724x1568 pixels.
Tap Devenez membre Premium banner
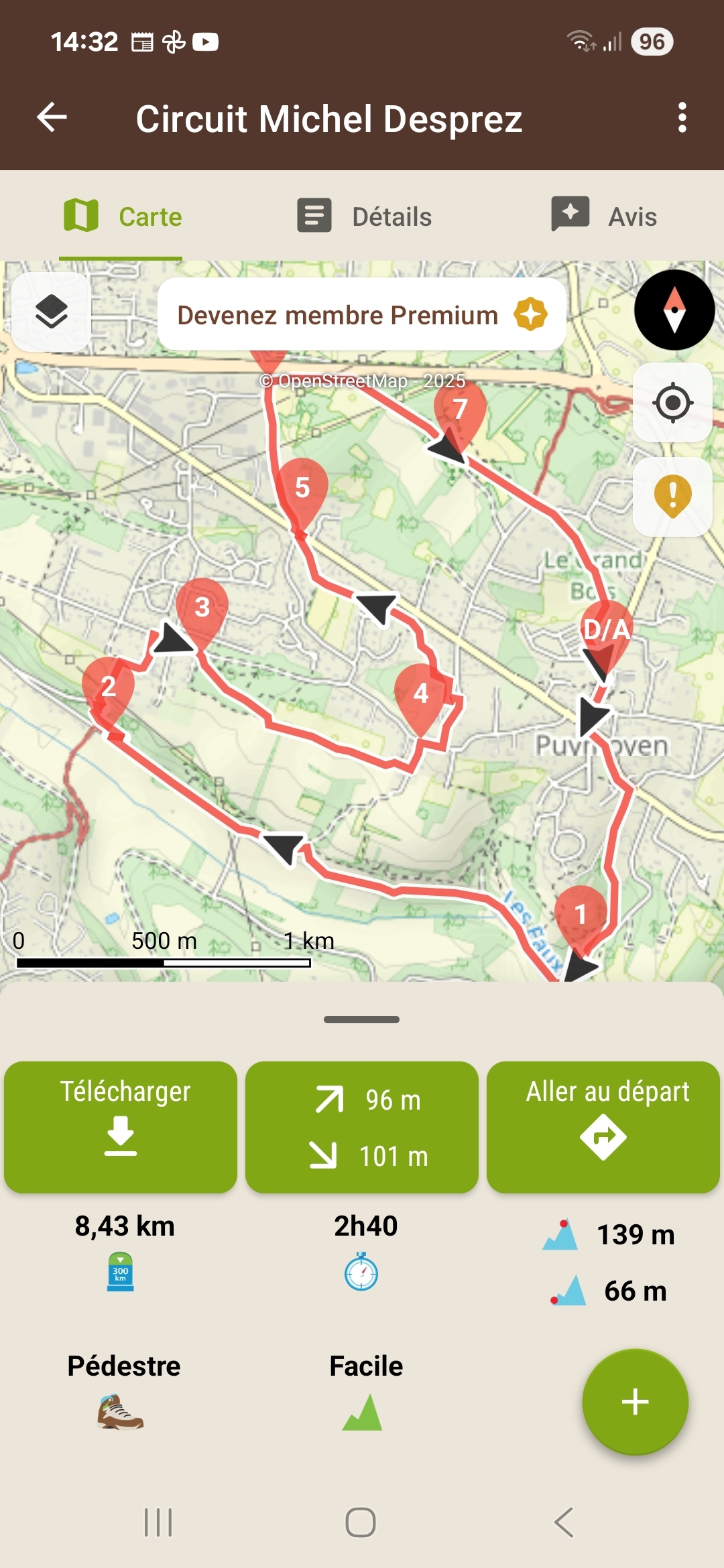[361, 314]
